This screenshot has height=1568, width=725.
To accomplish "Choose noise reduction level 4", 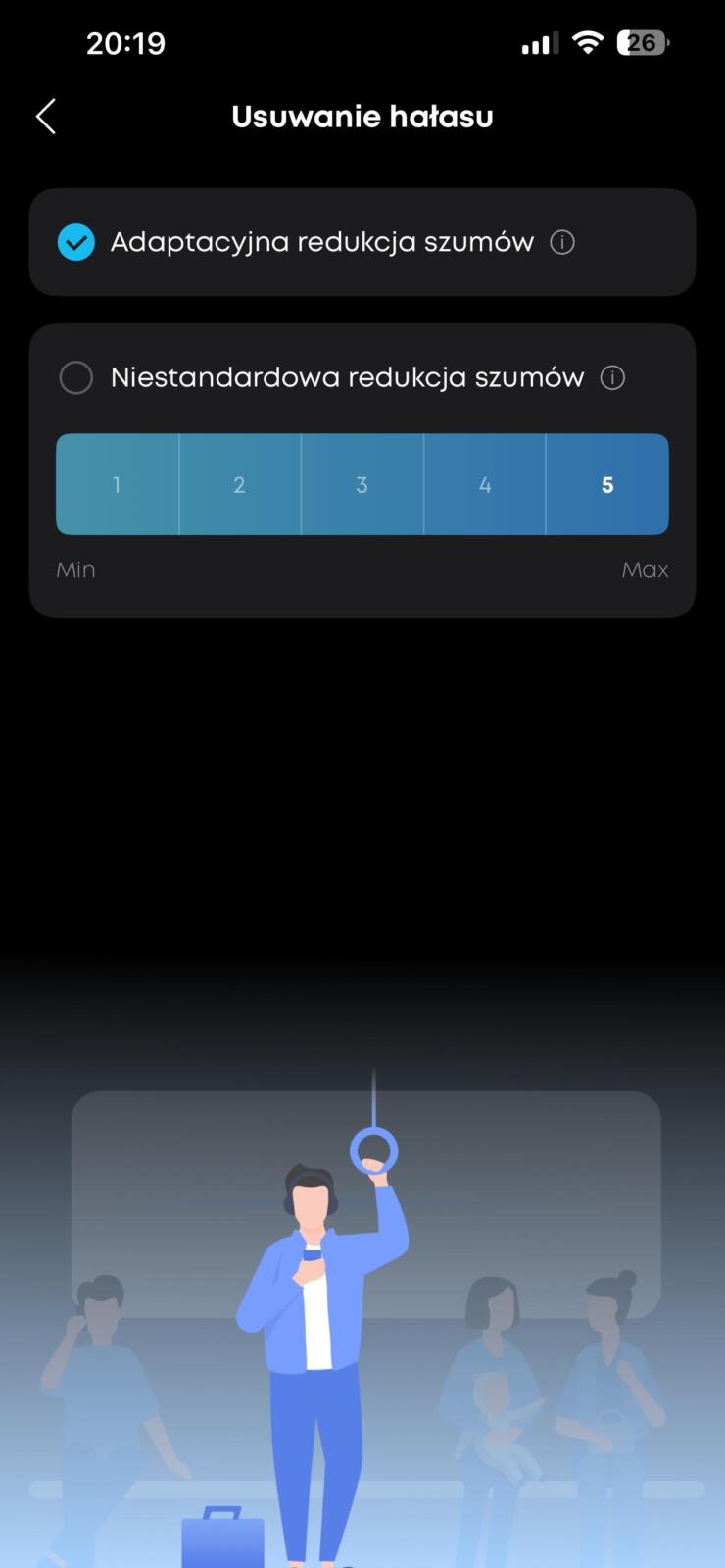I will 485,484.
